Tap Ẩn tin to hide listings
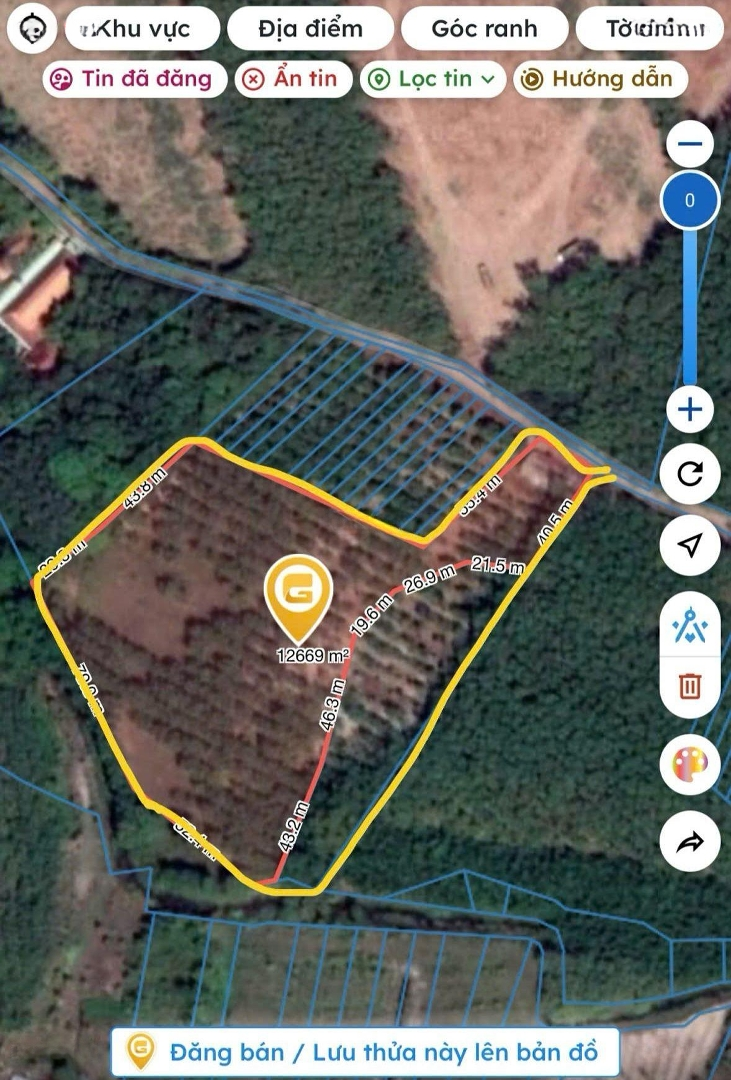Image resolution: width=731 pixels, height=1080 pixels. pyautogui.click(x=294, y=79)
